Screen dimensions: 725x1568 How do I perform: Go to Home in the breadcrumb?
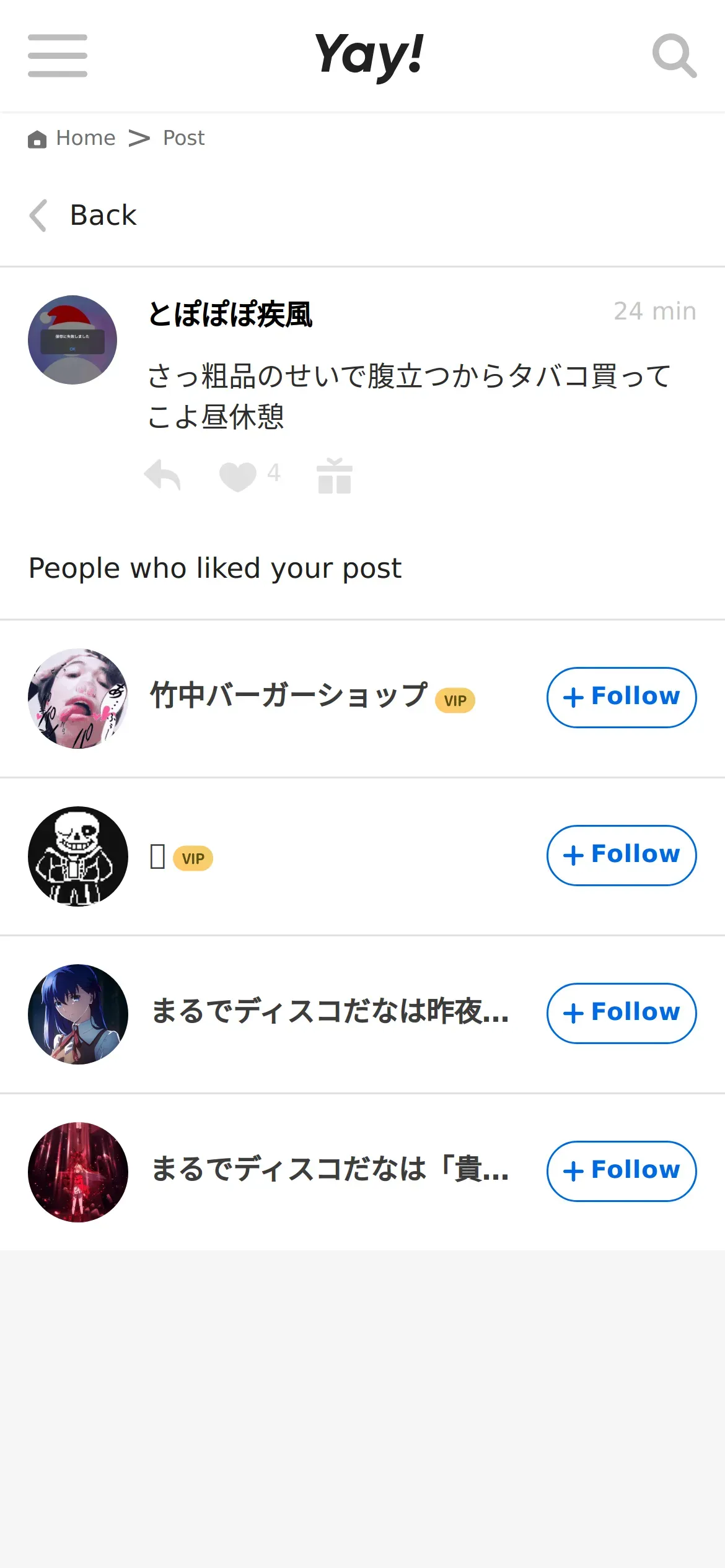point(72,138)
